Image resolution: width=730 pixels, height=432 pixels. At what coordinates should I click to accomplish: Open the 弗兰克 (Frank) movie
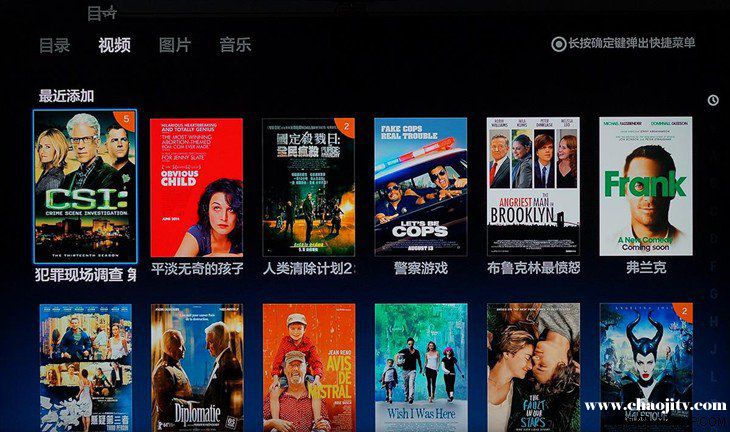[645, 187]
